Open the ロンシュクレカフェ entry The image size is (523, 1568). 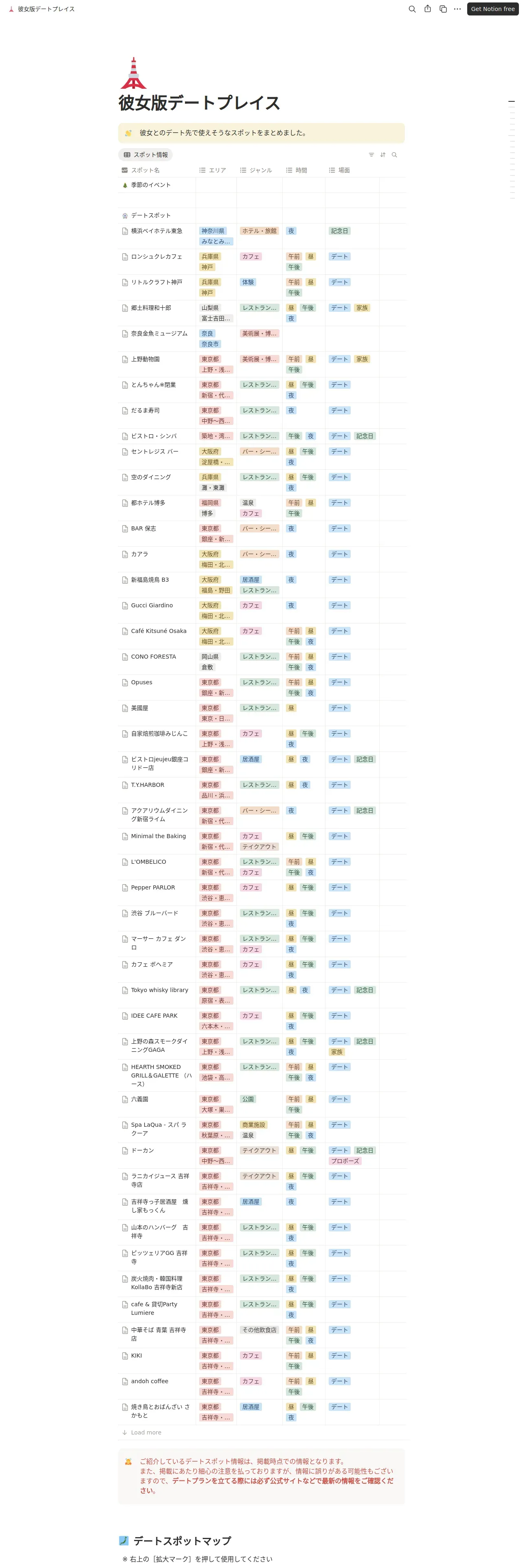point(156,256)
